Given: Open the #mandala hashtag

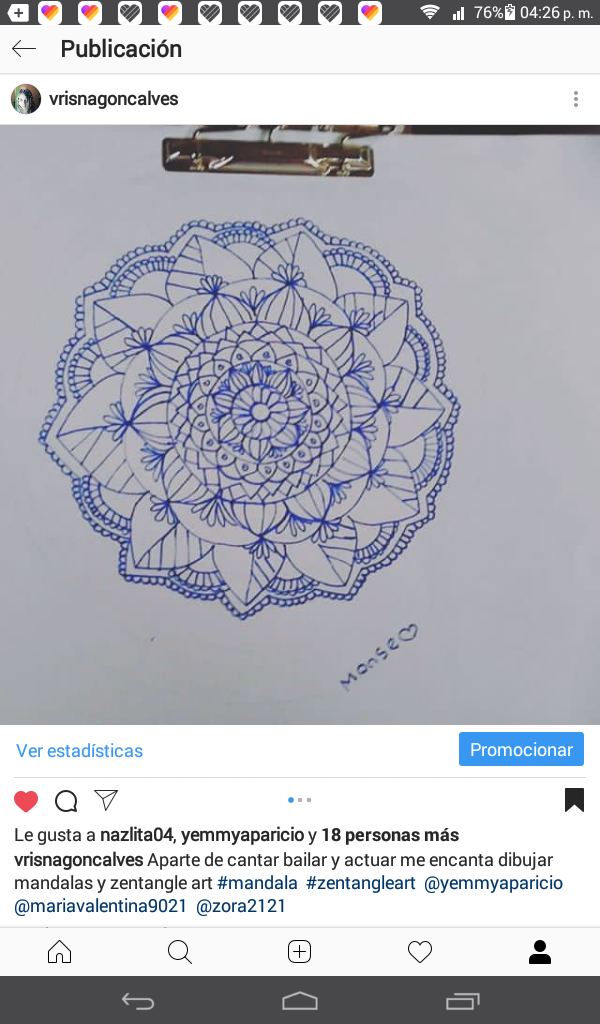Looking at the screenshot, I should tap(257, 883).
